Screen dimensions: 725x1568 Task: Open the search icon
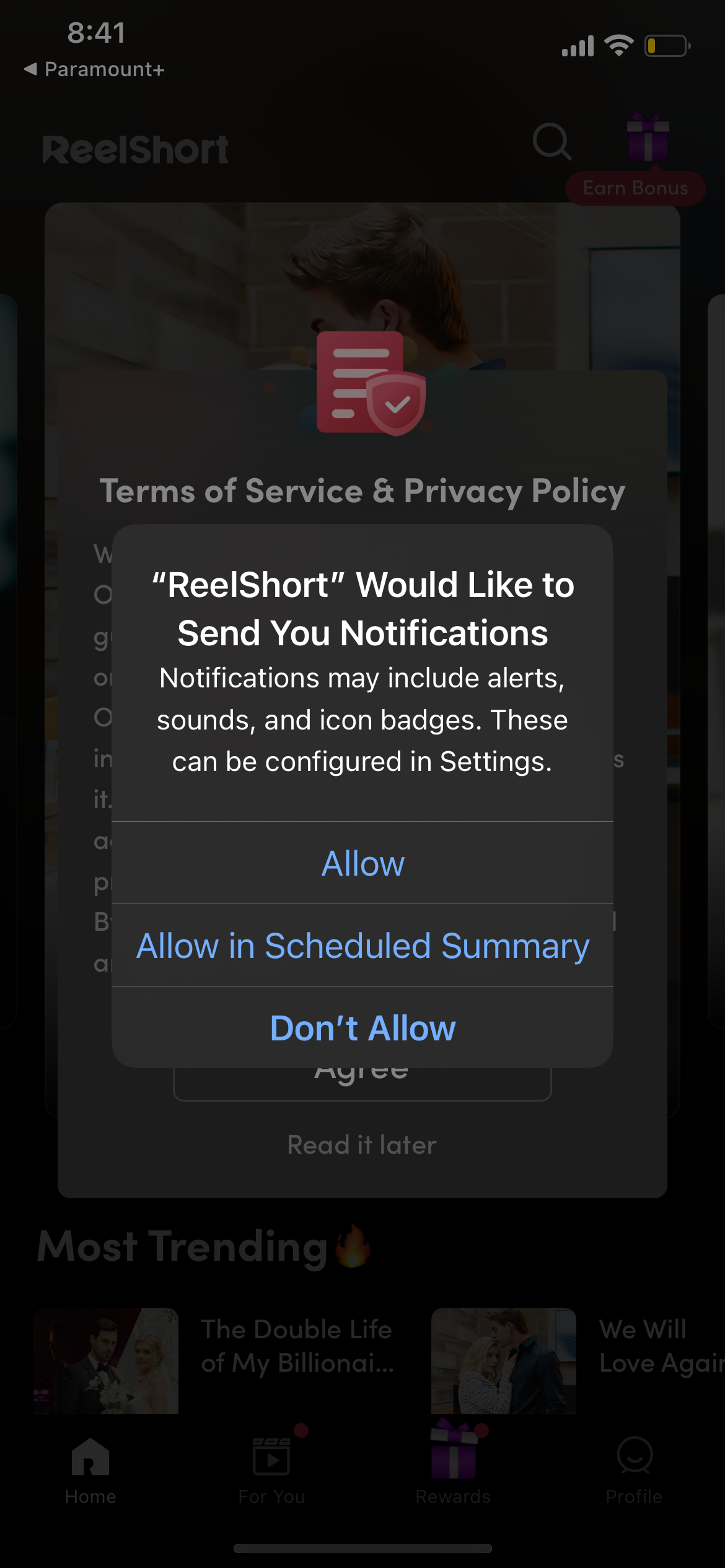click(551, 143)
